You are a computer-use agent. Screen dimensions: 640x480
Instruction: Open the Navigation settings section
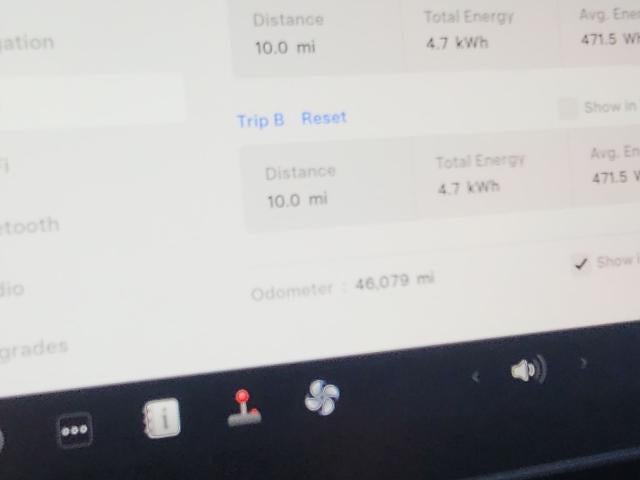coord(28,44)
